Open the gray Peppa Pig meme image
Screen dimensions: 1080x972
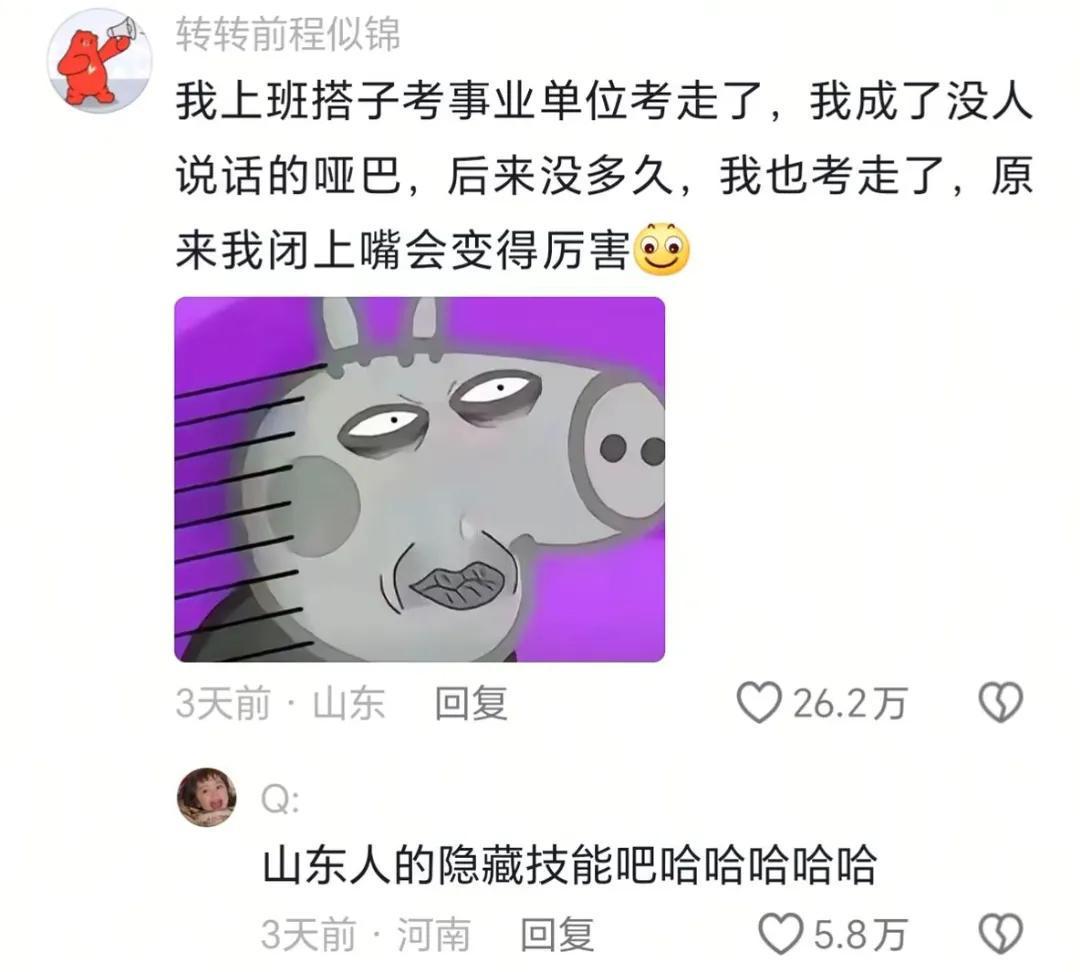pos(419,480)
